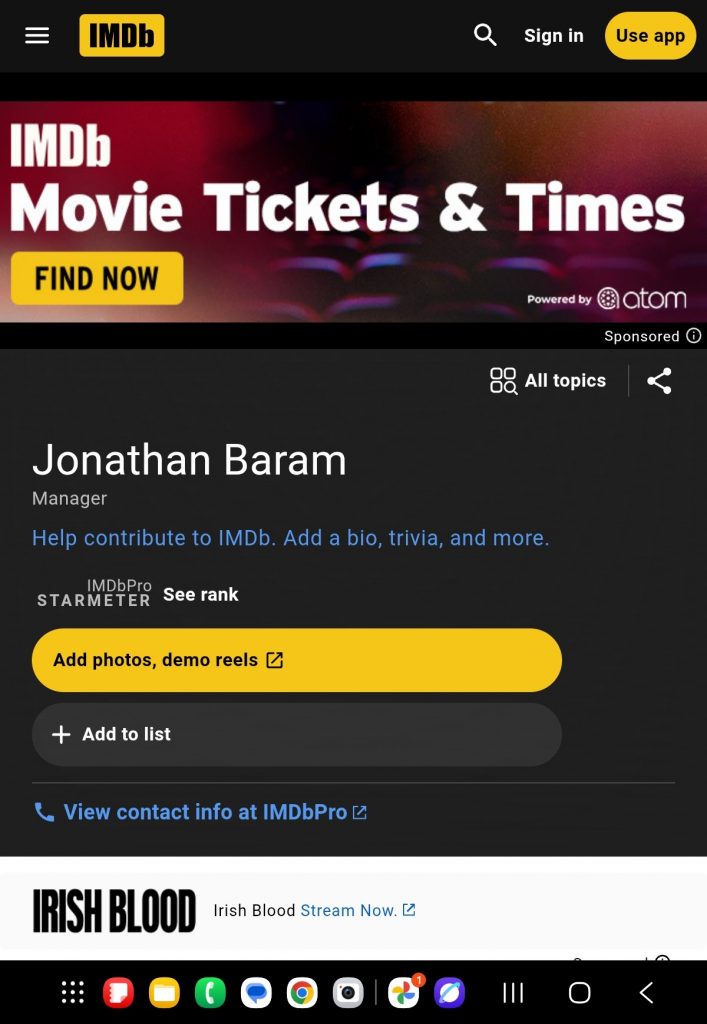Show the Sponsored info icon

coord(694,336)
